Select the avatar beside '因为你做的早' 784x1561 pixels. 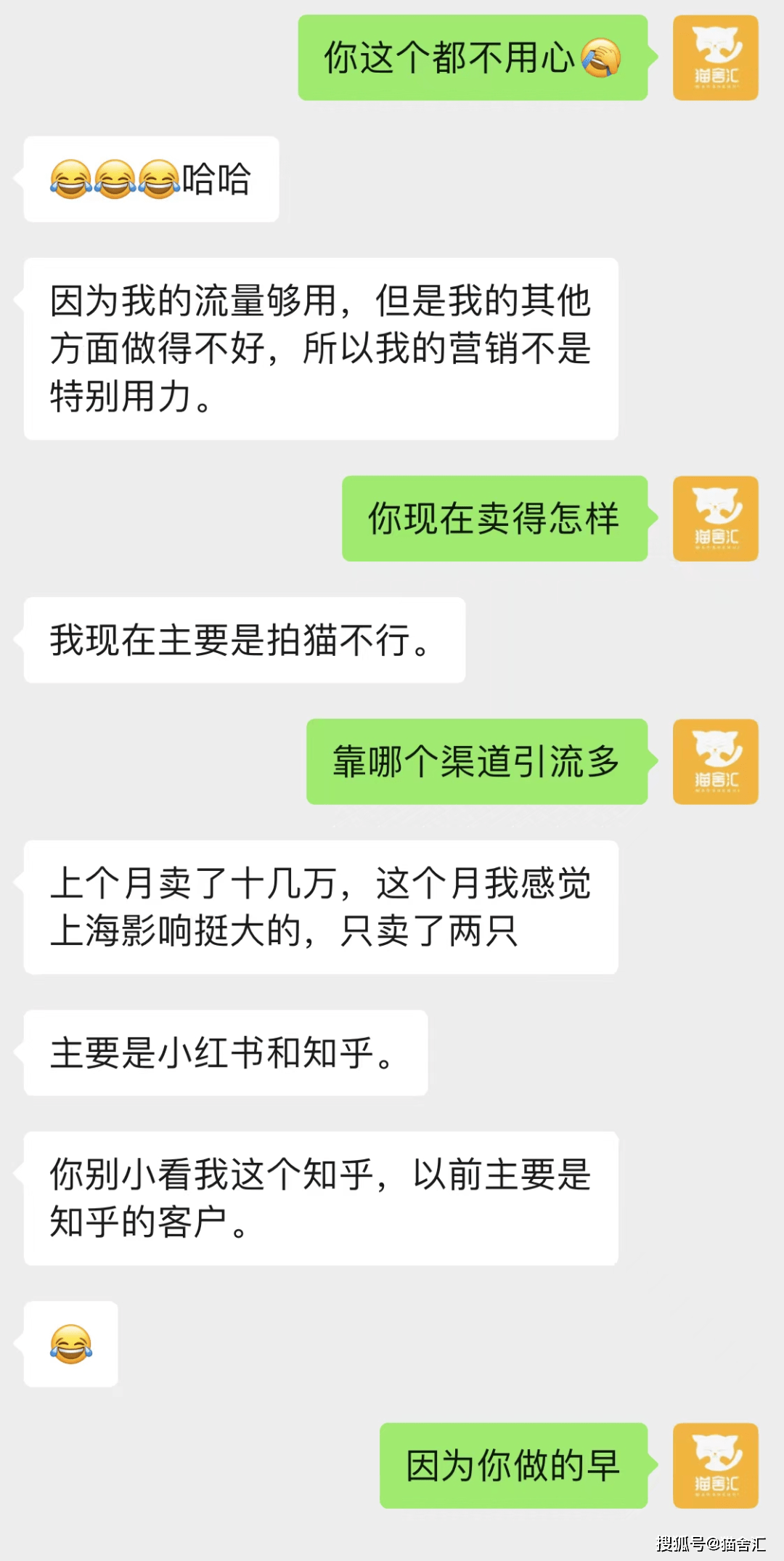point(716,1466)
